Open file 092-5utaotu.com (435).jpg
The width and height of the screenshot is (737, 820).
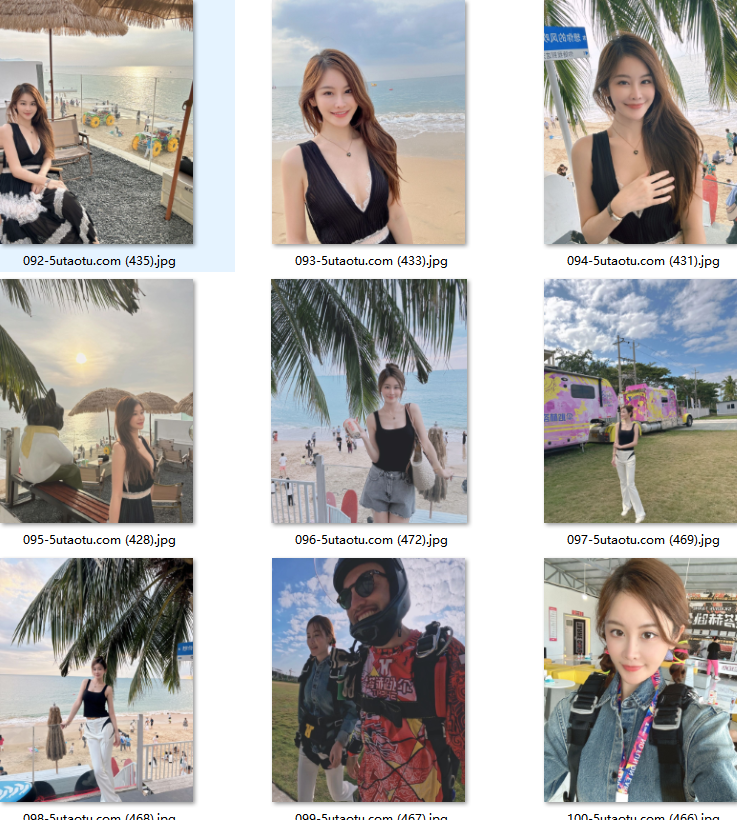97,122
